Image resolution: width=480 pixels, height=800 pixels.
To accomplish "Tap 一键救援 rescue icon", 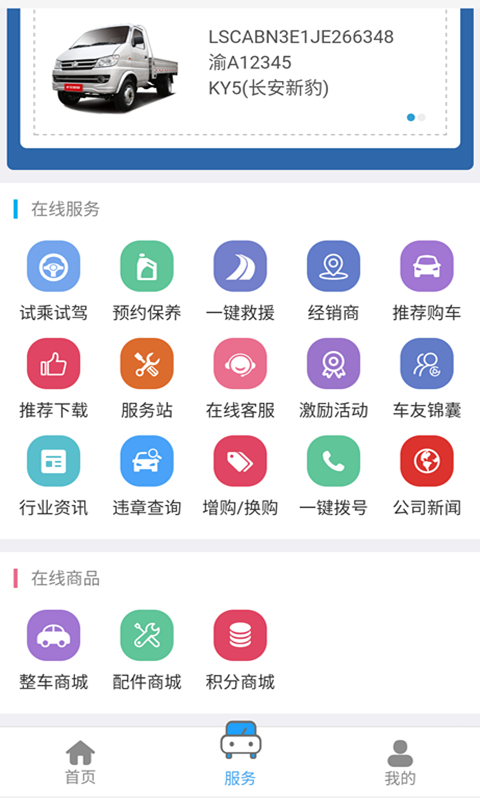I will coord(240,267).
